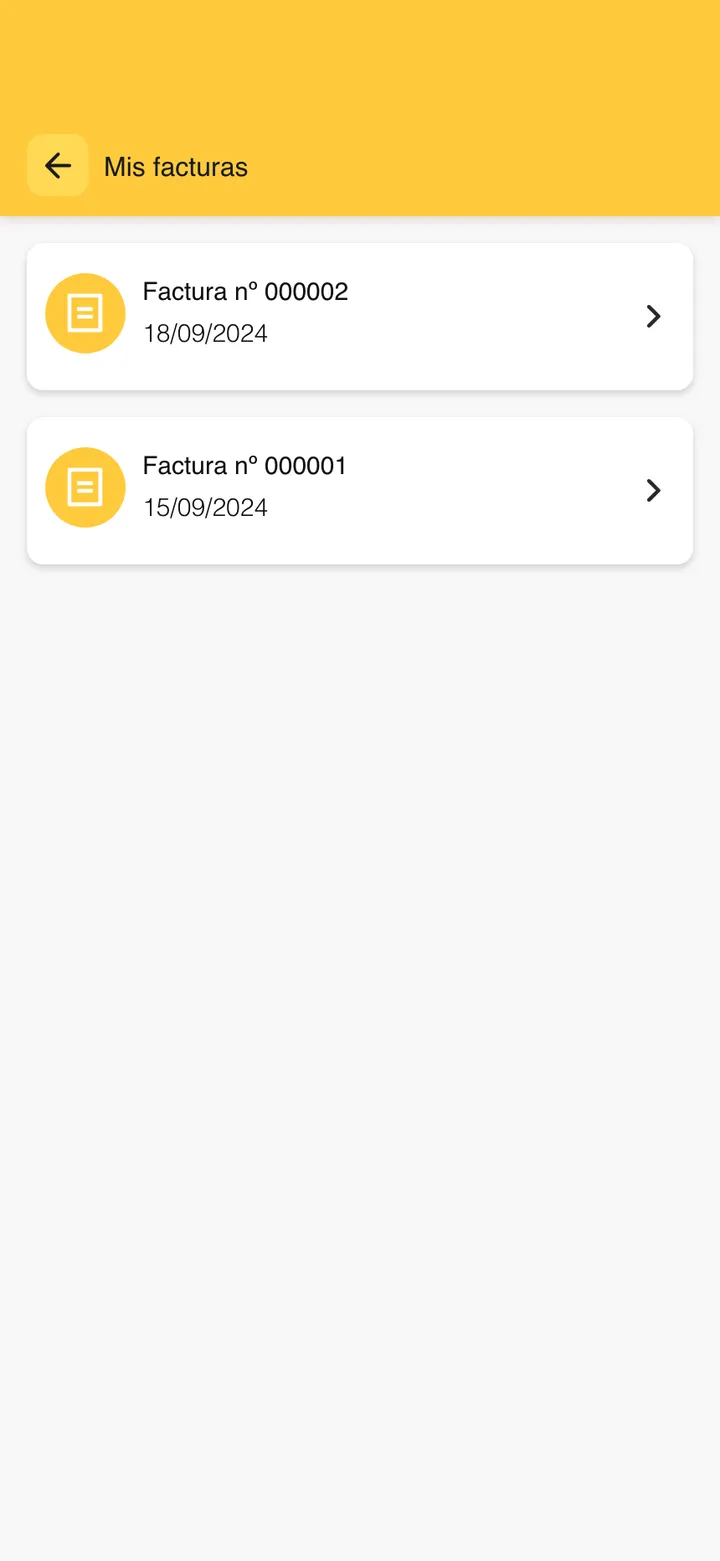Open Factura nº 000001
The height and width of the screenshot is (1561, 720).
[360, 490]
